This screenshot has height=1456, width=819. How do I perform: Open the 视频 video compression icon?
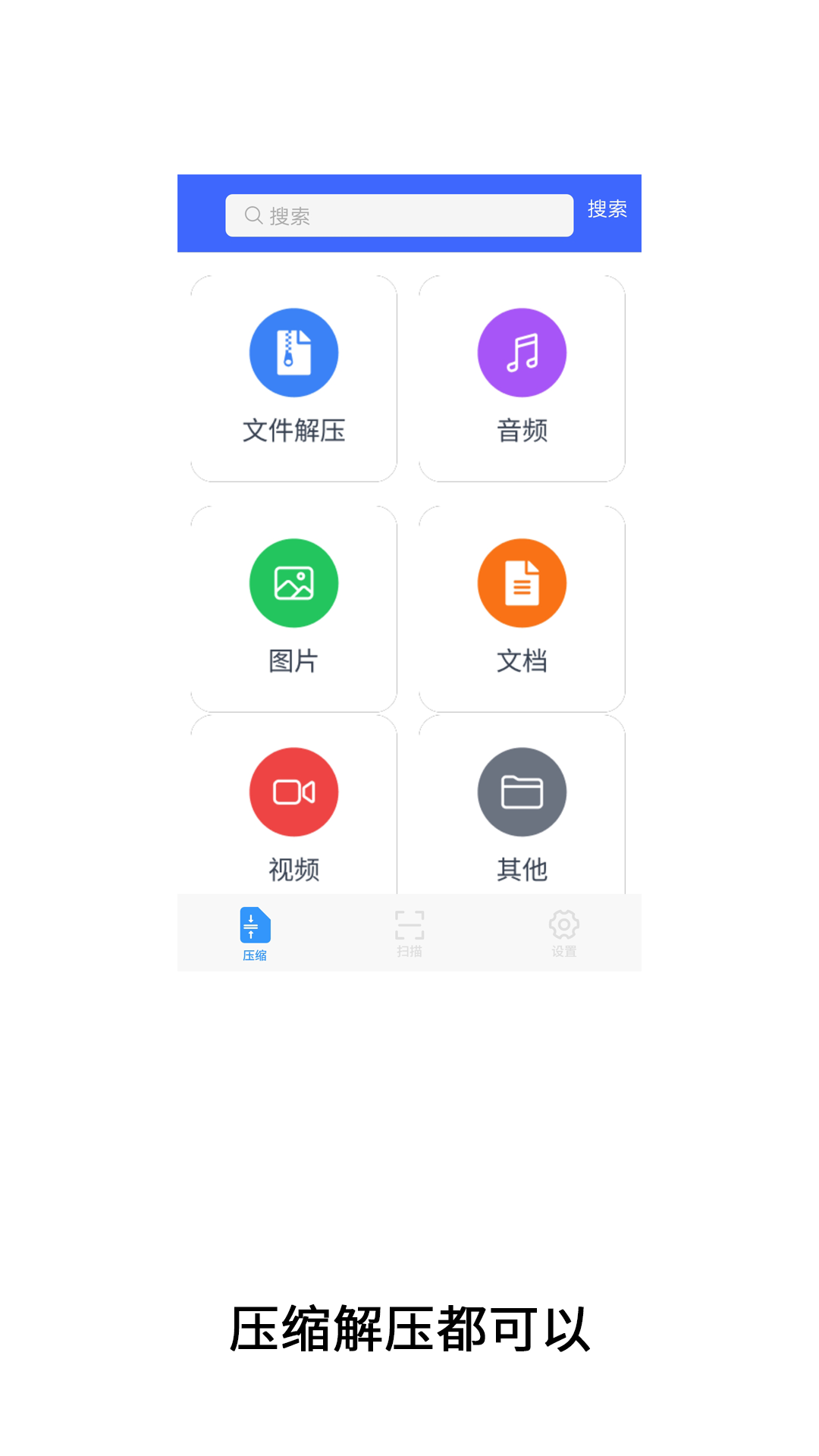point(293,791)
